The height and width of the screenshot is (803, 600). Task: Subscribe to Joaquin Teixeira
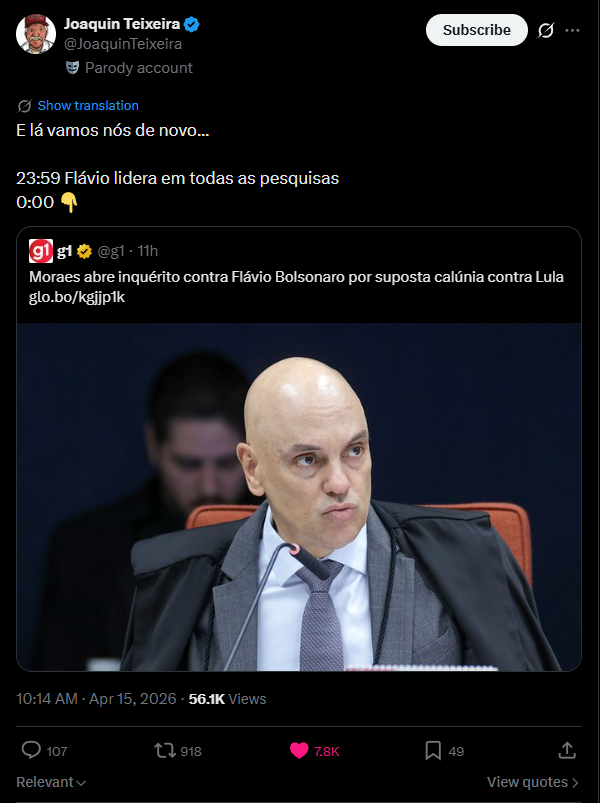click(x=476, y=30)
